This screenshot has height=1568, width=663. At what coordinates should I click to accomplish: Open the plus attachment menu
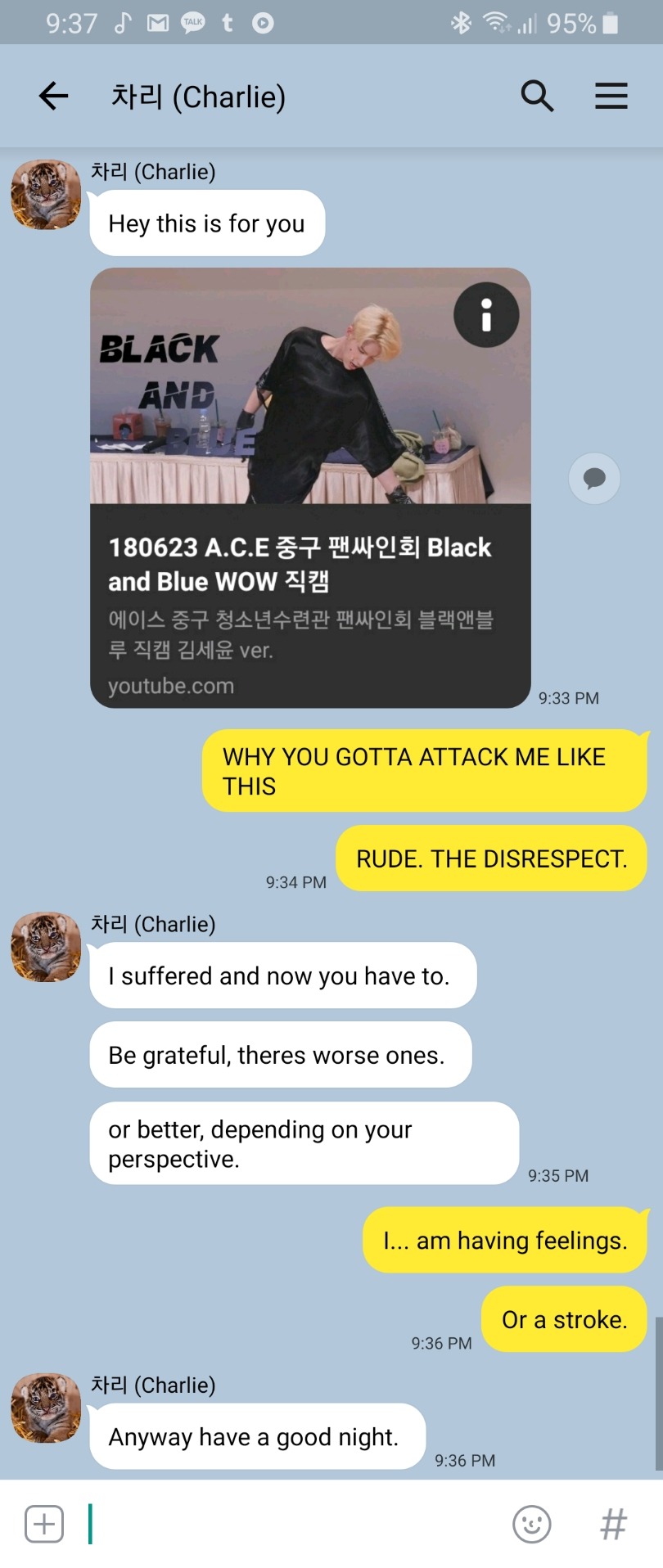pyautogui.click(x=44, y=1524)
